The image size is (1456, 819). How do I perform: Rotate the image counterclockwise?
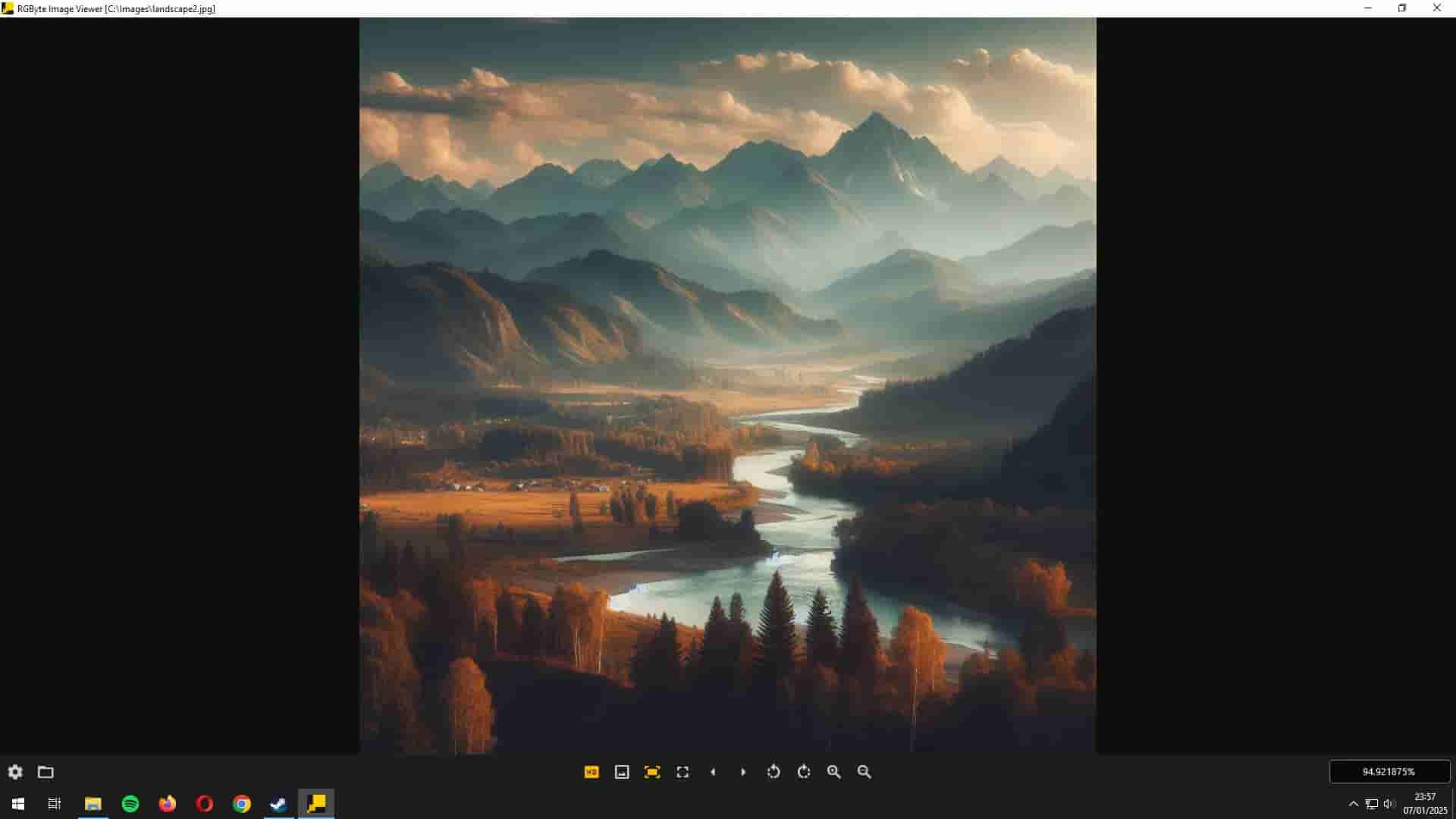(x=773, y=772)
